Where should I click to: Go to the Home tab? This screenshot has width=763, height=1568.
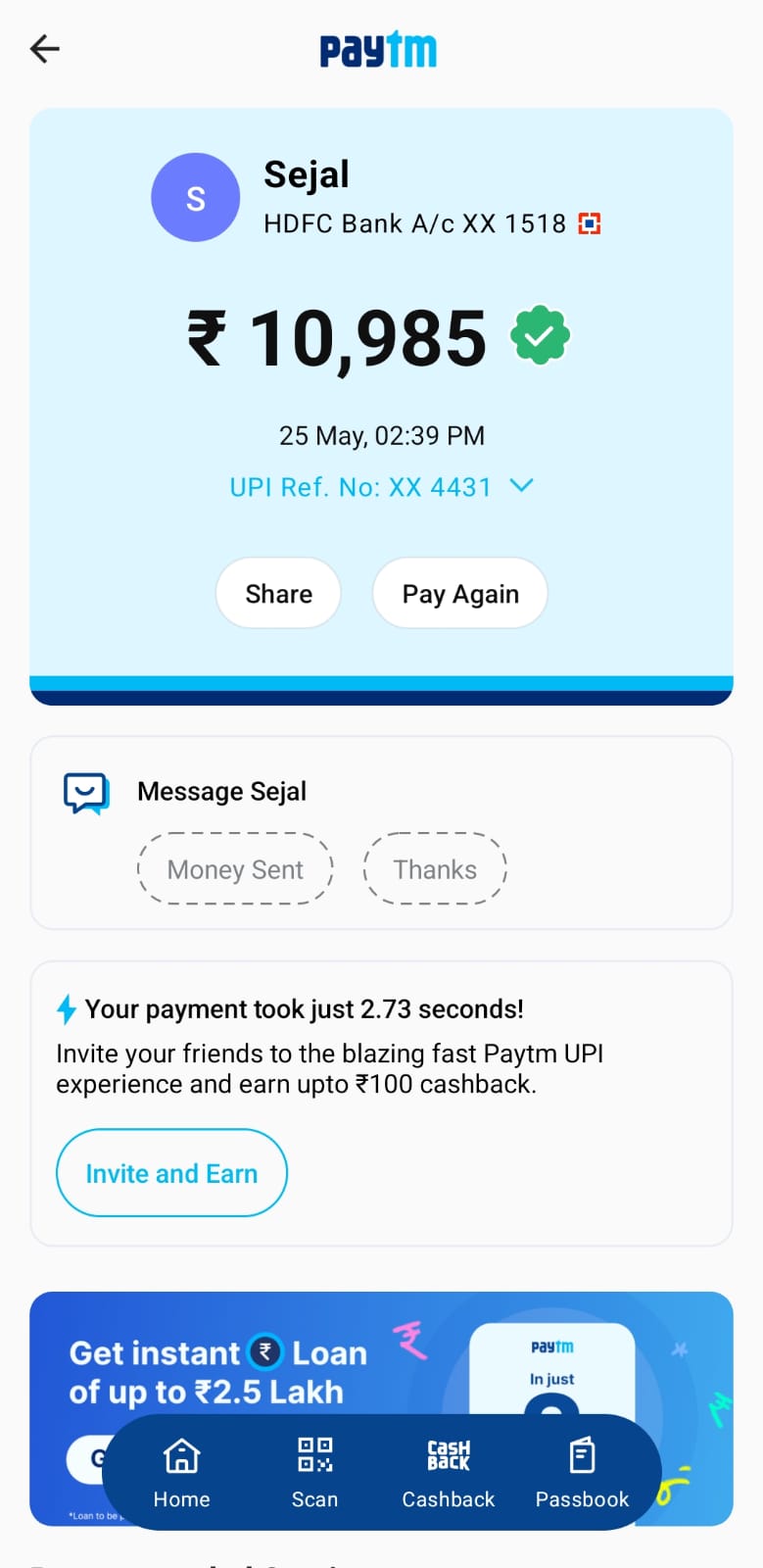pos(181,1472)
